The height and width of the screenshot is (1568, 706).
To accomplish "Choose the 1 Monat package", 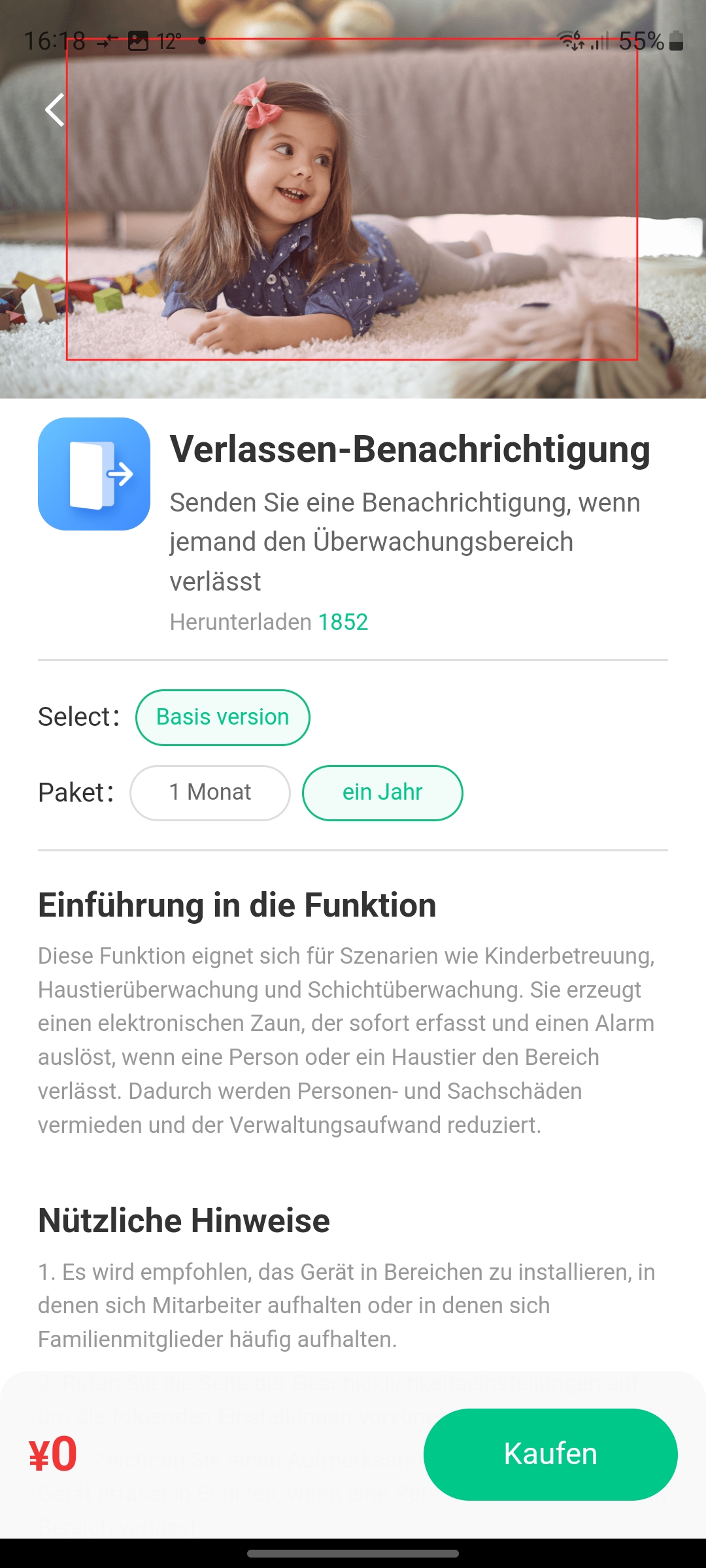I will [x=210, y=792].
